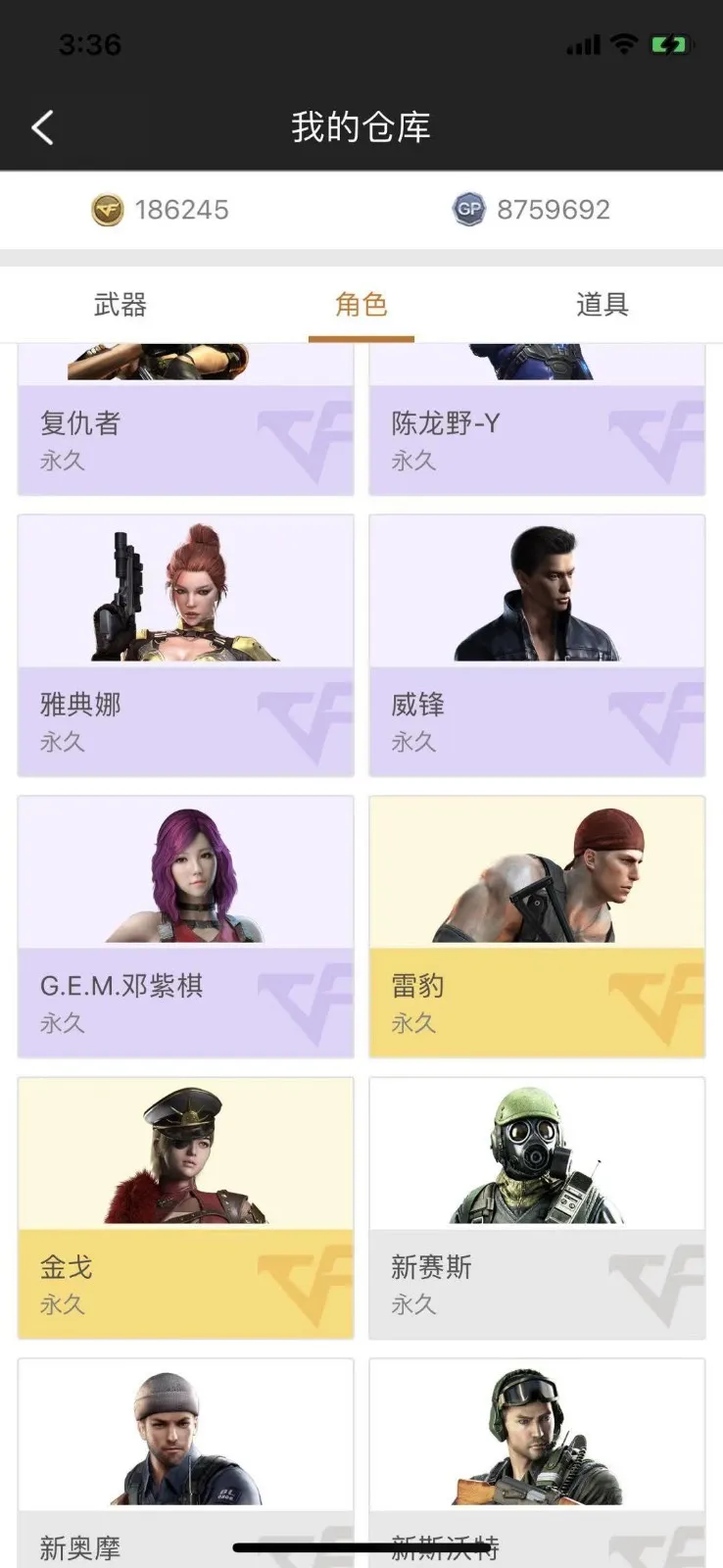This screenshot has height=1568, width=723.
Task: View the 雅典娜 character card
Action: coord(185,645)
